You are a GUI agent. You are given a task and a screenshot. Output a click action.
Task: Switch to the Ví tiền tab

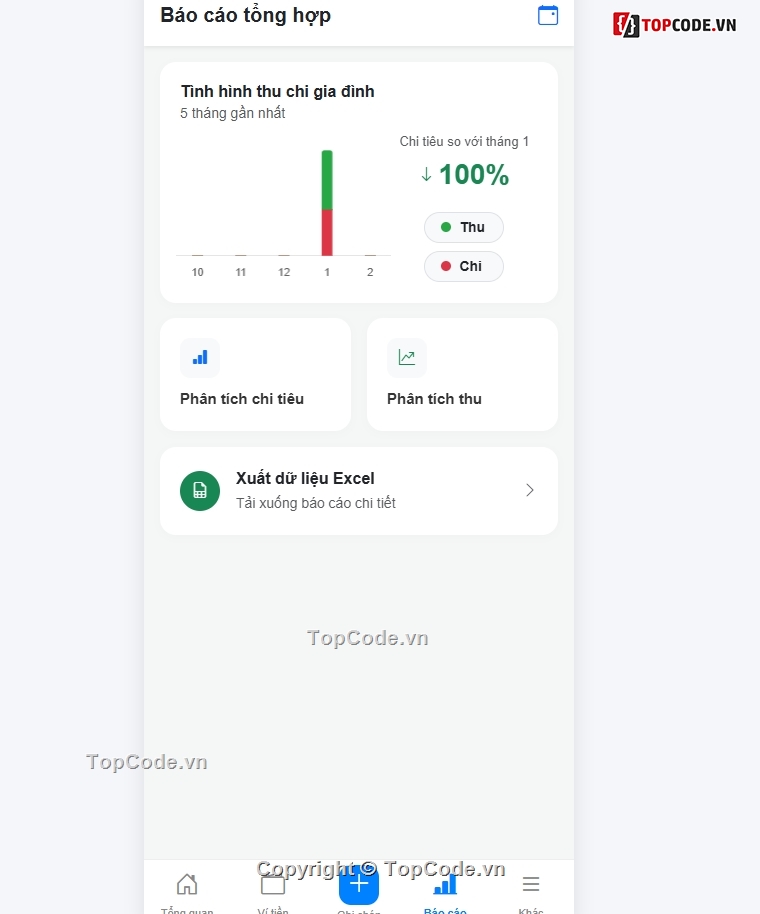(x=273, y=889)
